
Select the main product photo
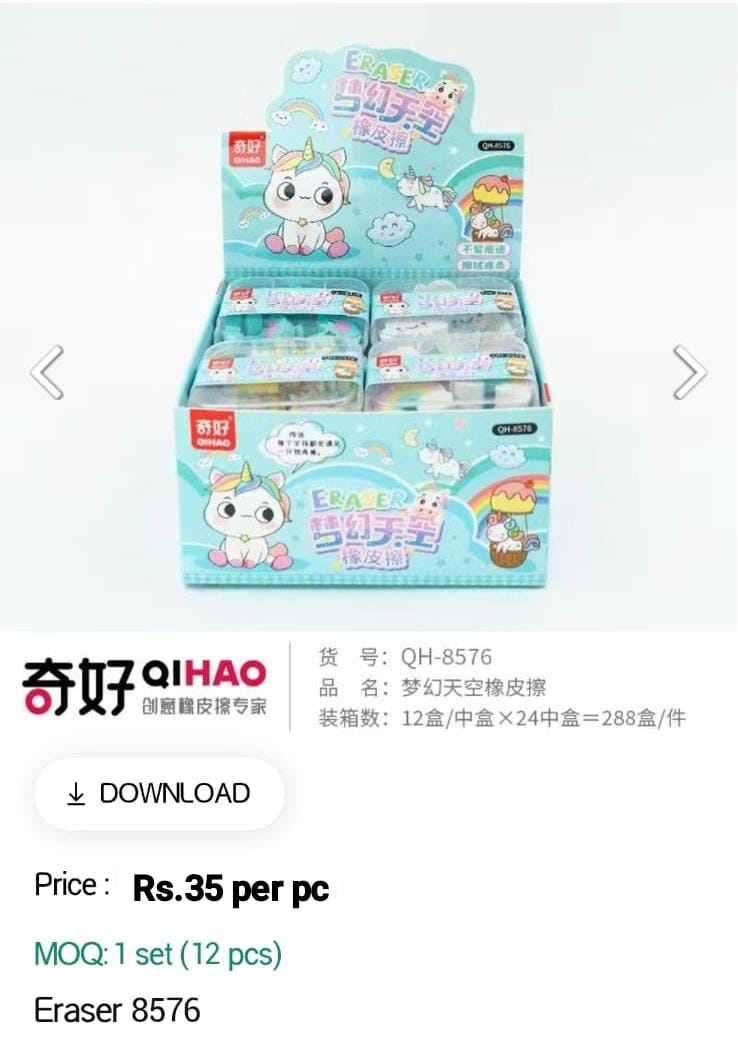369,320
